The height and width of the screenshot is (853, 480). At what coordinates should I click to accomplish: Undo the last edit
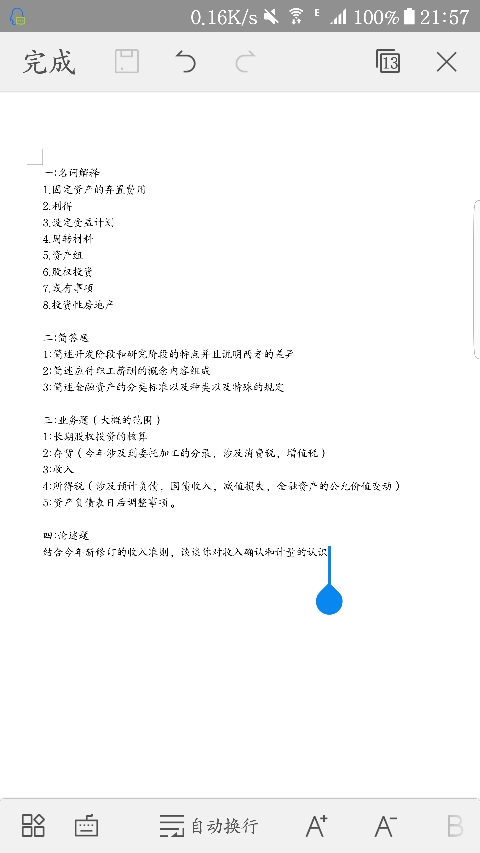[x=186, y=61]
